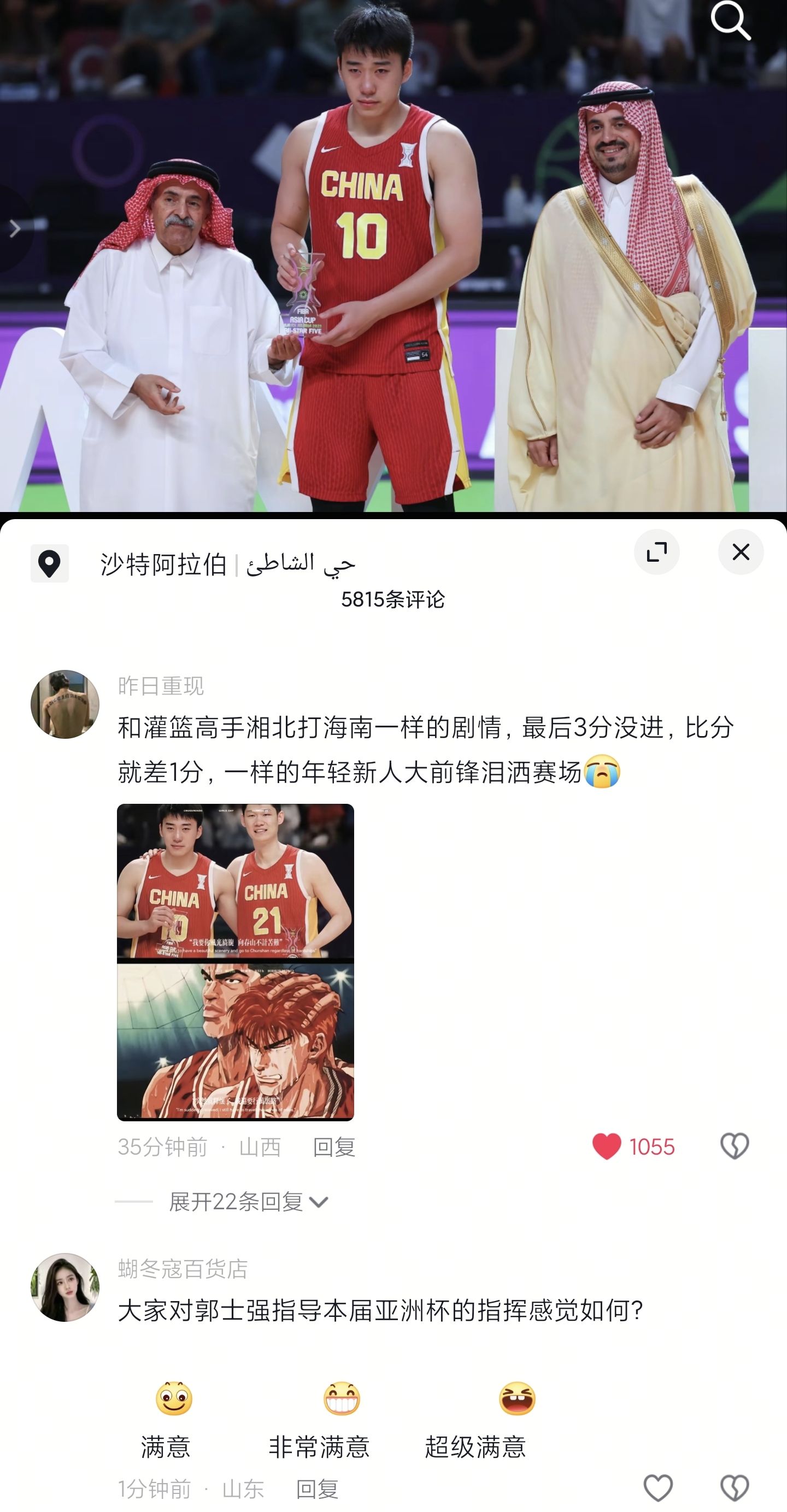This screenshot has height=1512, width=787.
Task: Open username 昨日重现
Action: [x=161, y=685]
